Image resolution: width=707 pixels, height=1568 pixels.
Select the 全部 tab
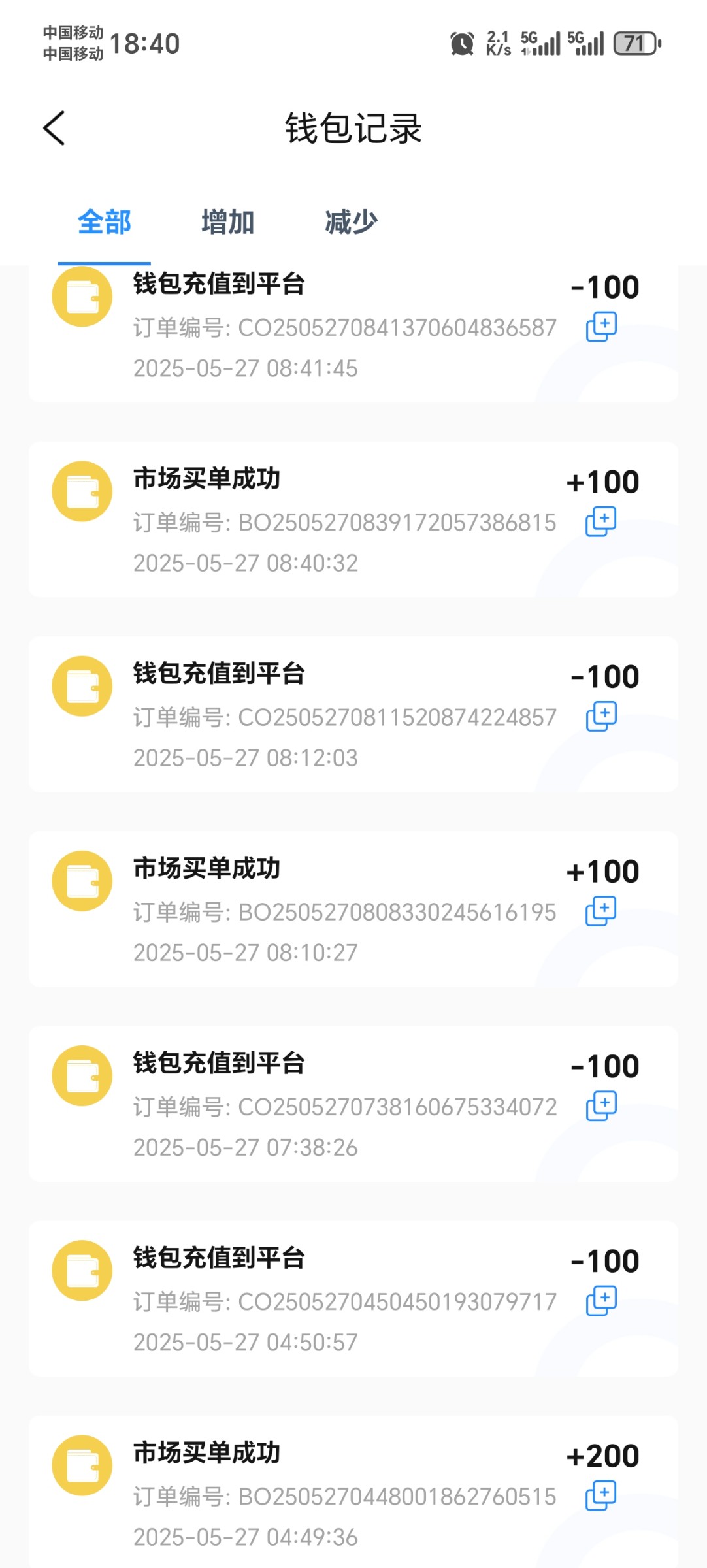(x=104, y=222)
